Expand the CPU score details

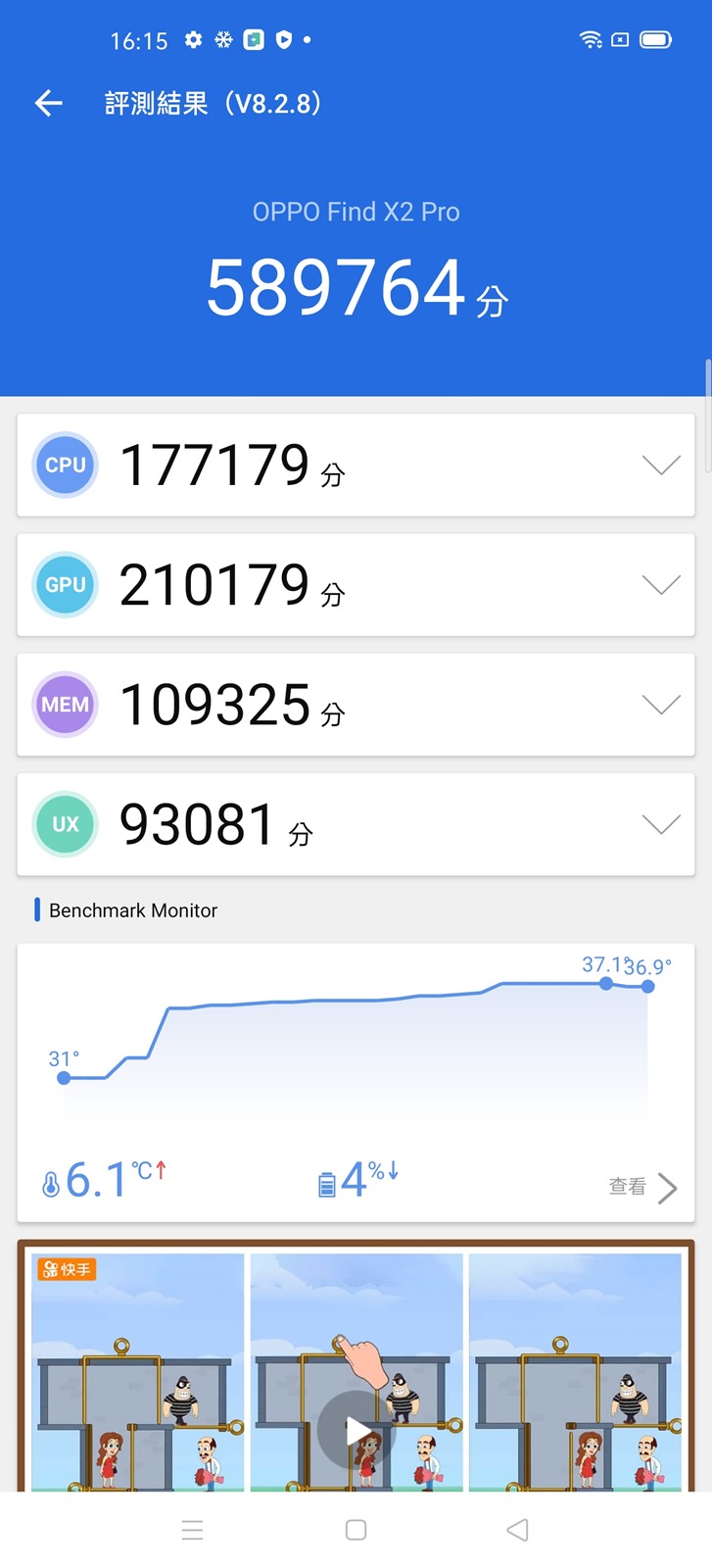[661, 465]
